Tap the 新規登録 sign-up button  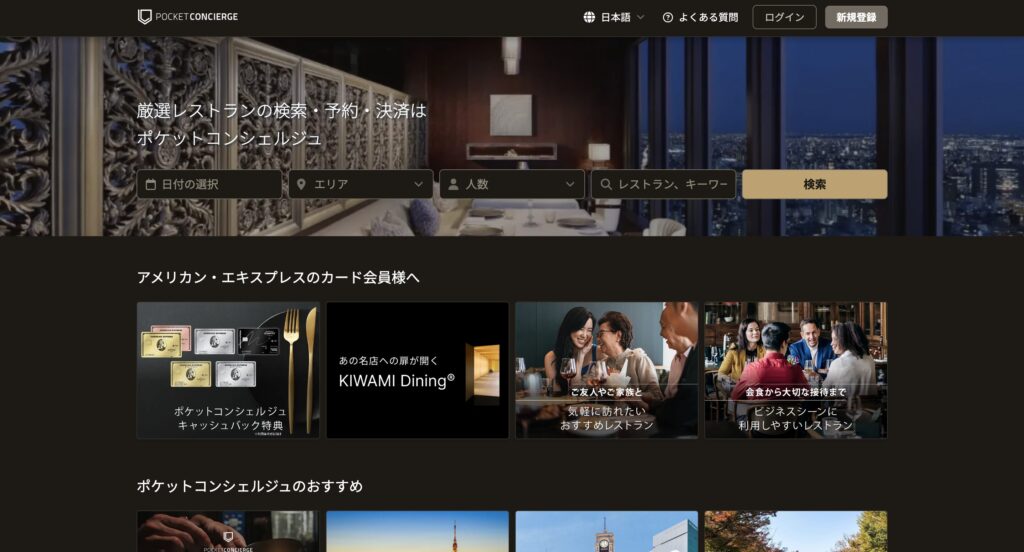(856, 17)
